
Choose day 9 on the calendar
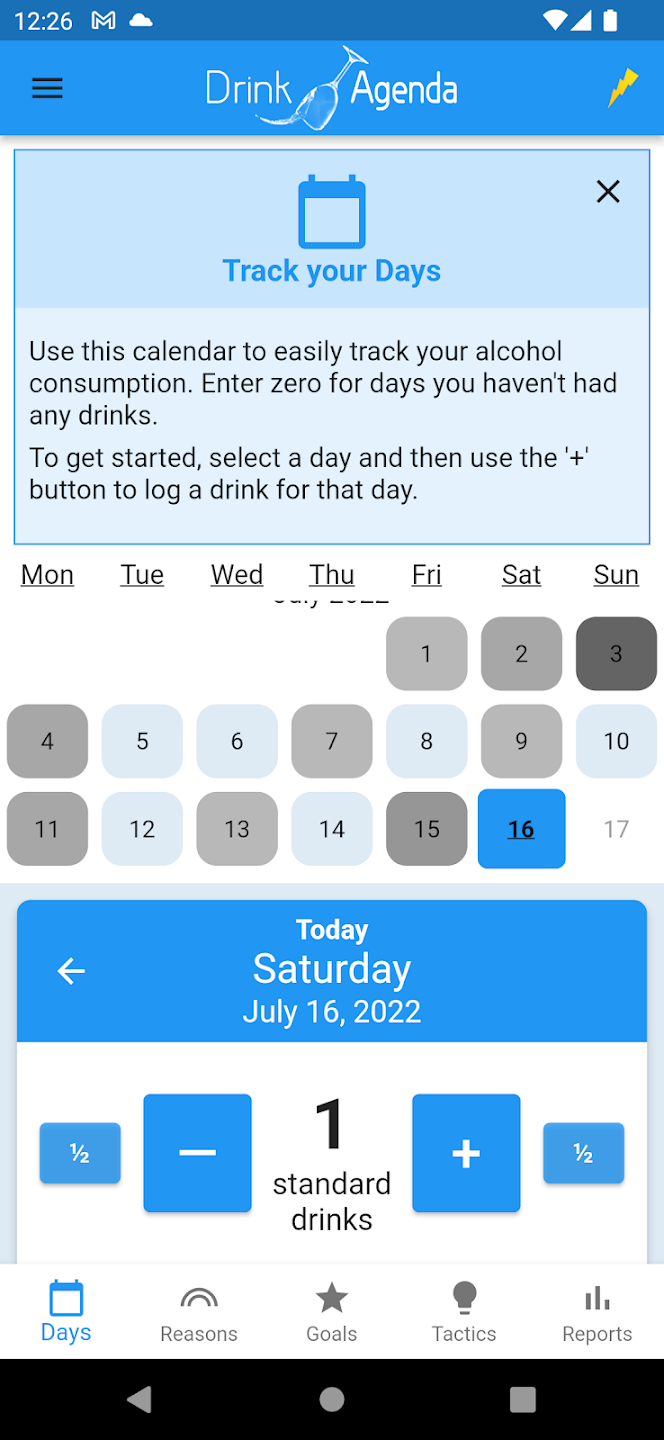click(521, 741)
